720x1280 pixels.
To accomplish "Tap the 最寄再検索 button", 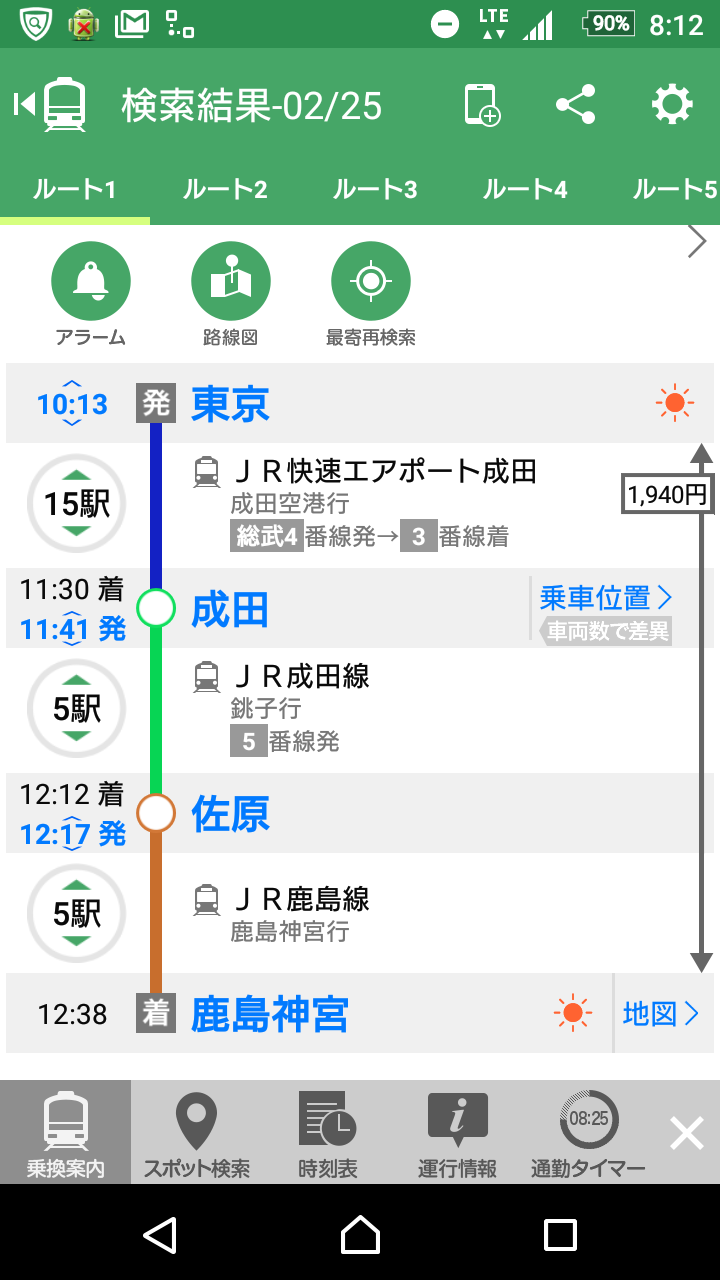I will [371, 294].
